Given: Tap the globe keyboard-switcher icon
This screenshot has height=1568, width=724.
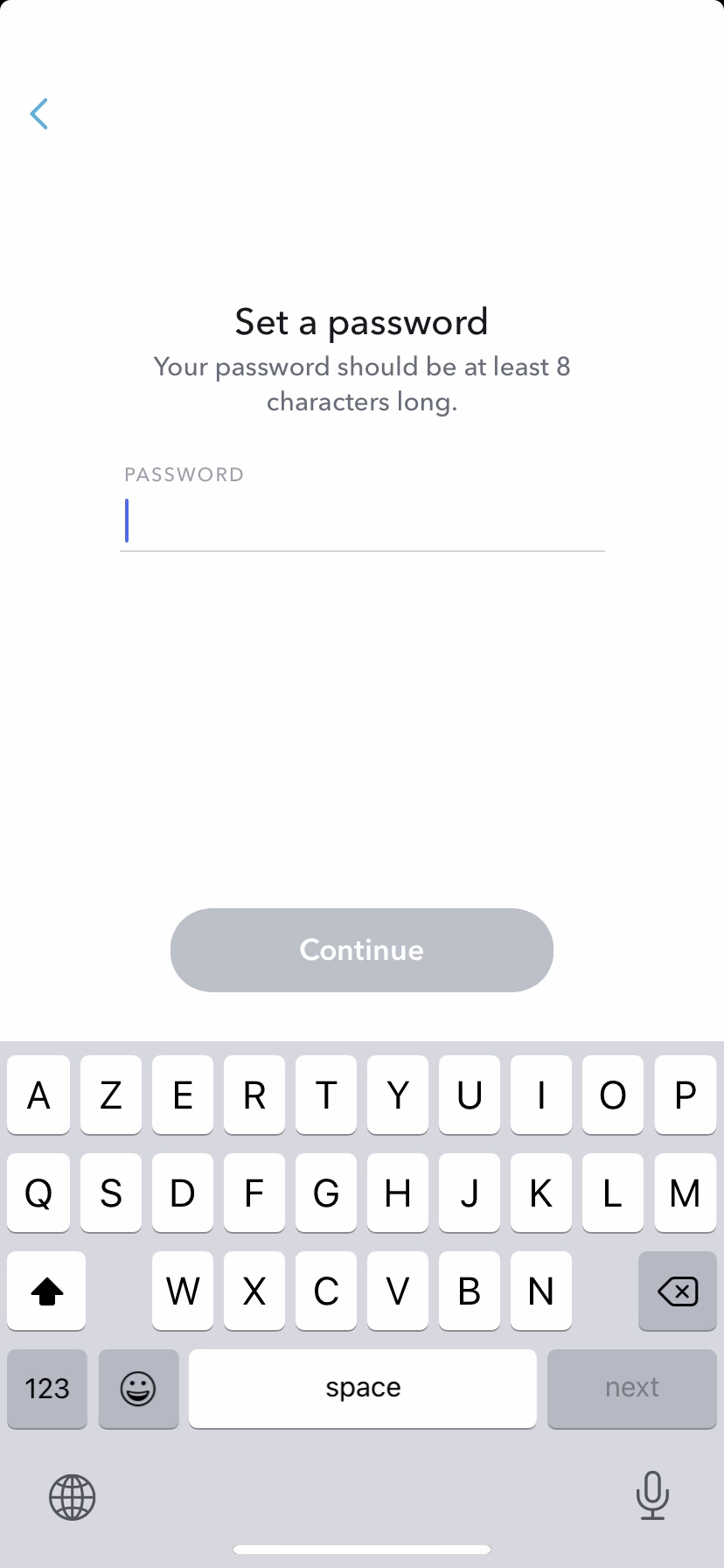Looking at the screenshot, I should (x=72, y=1496).
